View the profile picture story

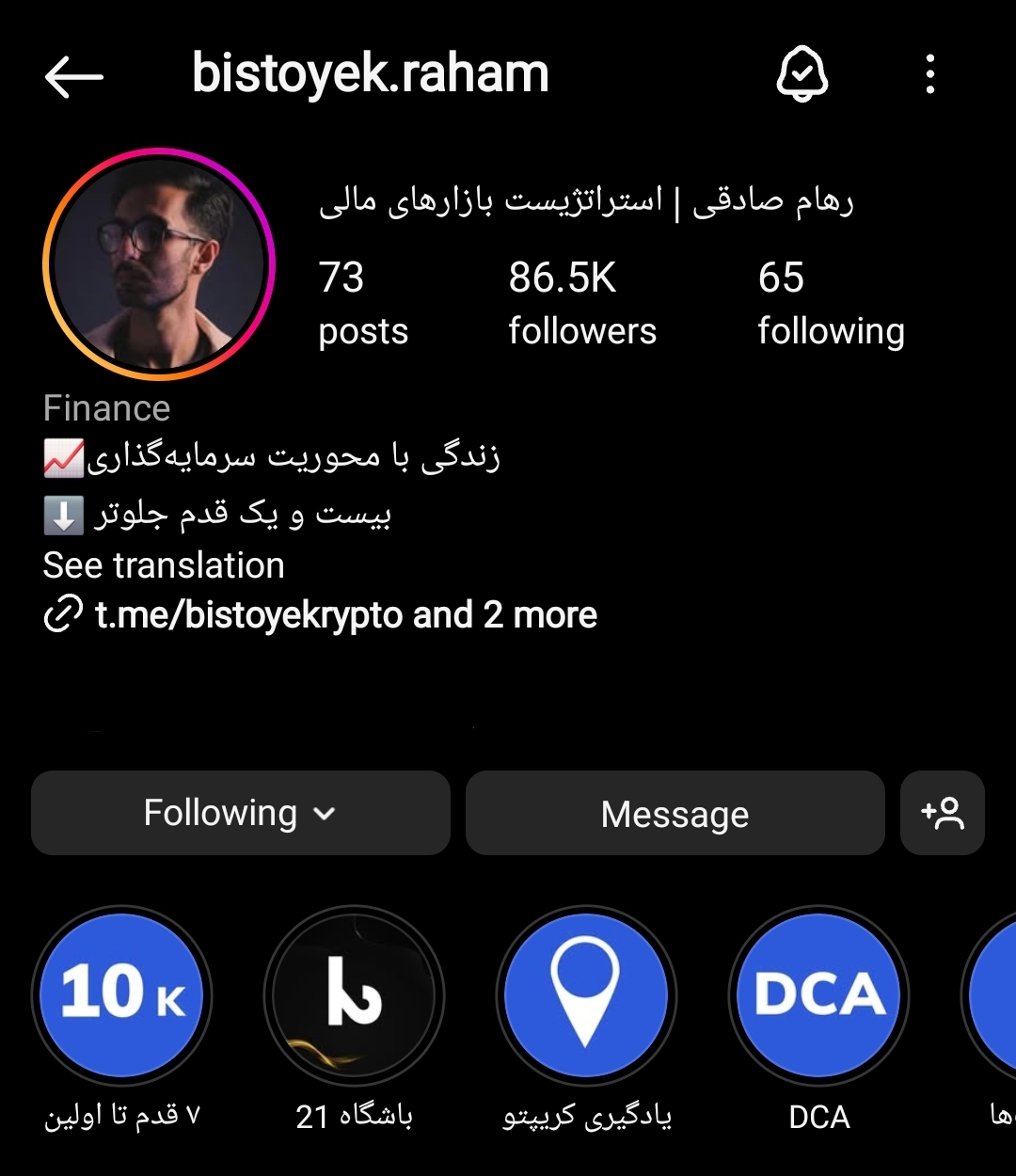(159, 264)
